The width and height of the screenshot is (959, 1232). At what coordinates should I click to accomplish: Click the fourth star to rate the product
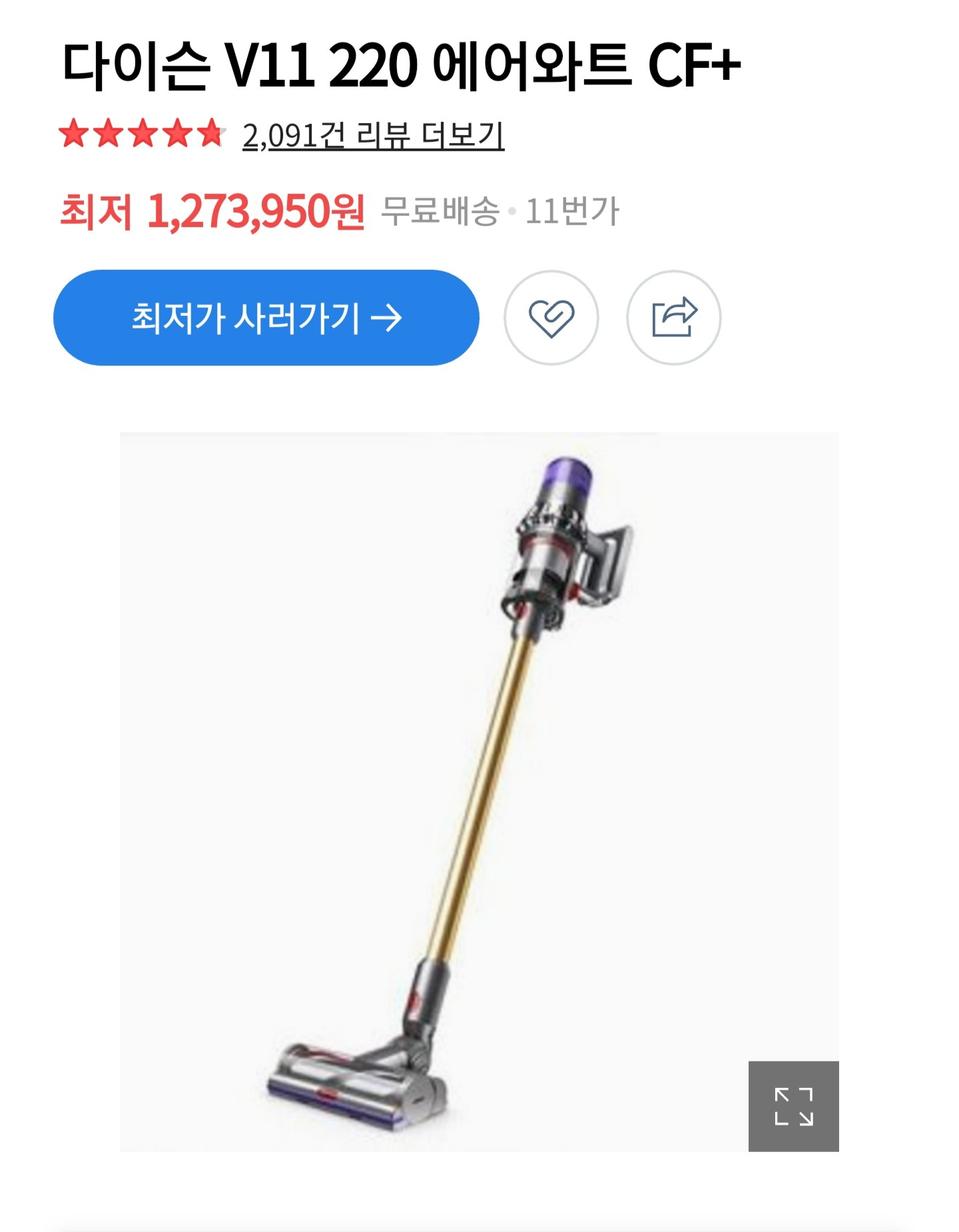tap(177, 134)
